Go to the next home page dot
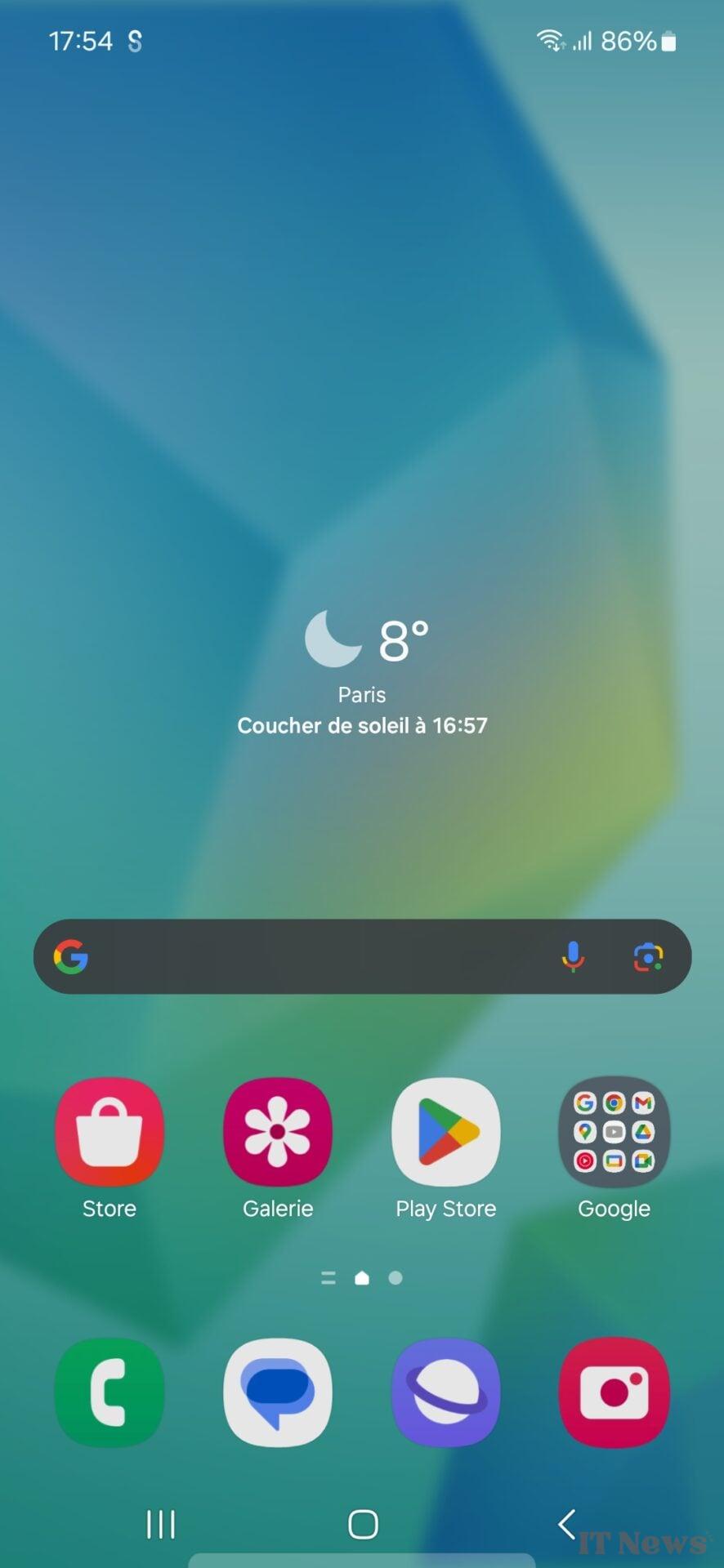This screenshot has height=1568, width=724. click(396, 1278)
